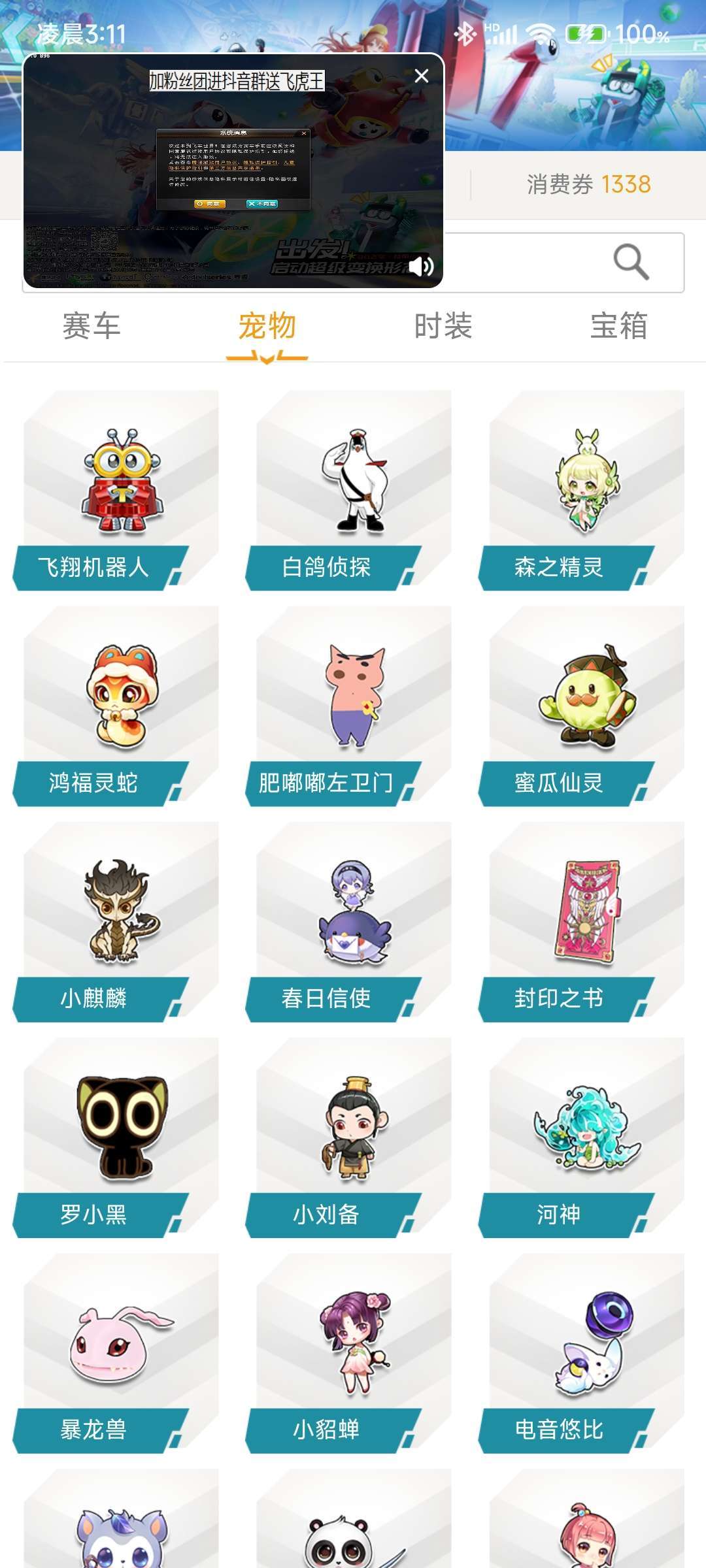Mute the floating video sound

point(422,266)
